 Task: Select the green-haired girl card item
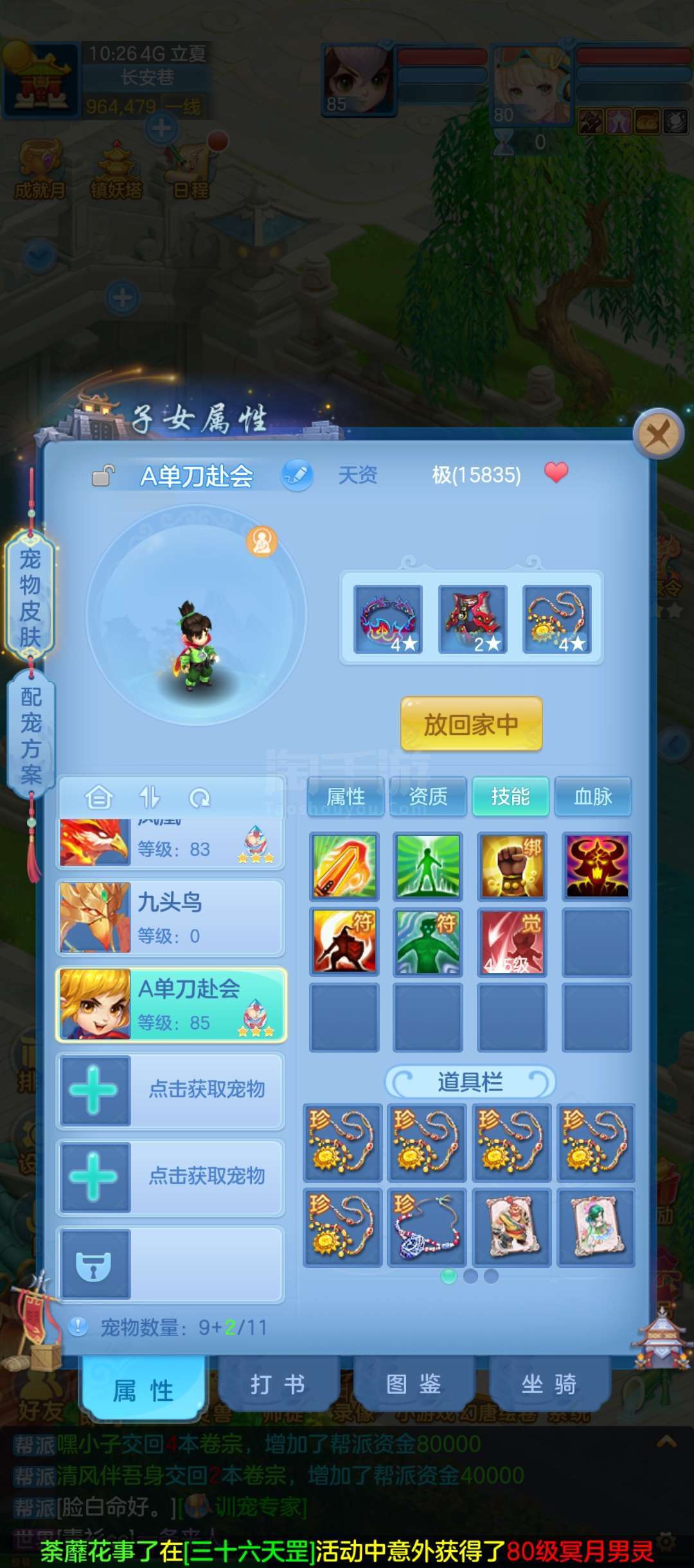596,1227
